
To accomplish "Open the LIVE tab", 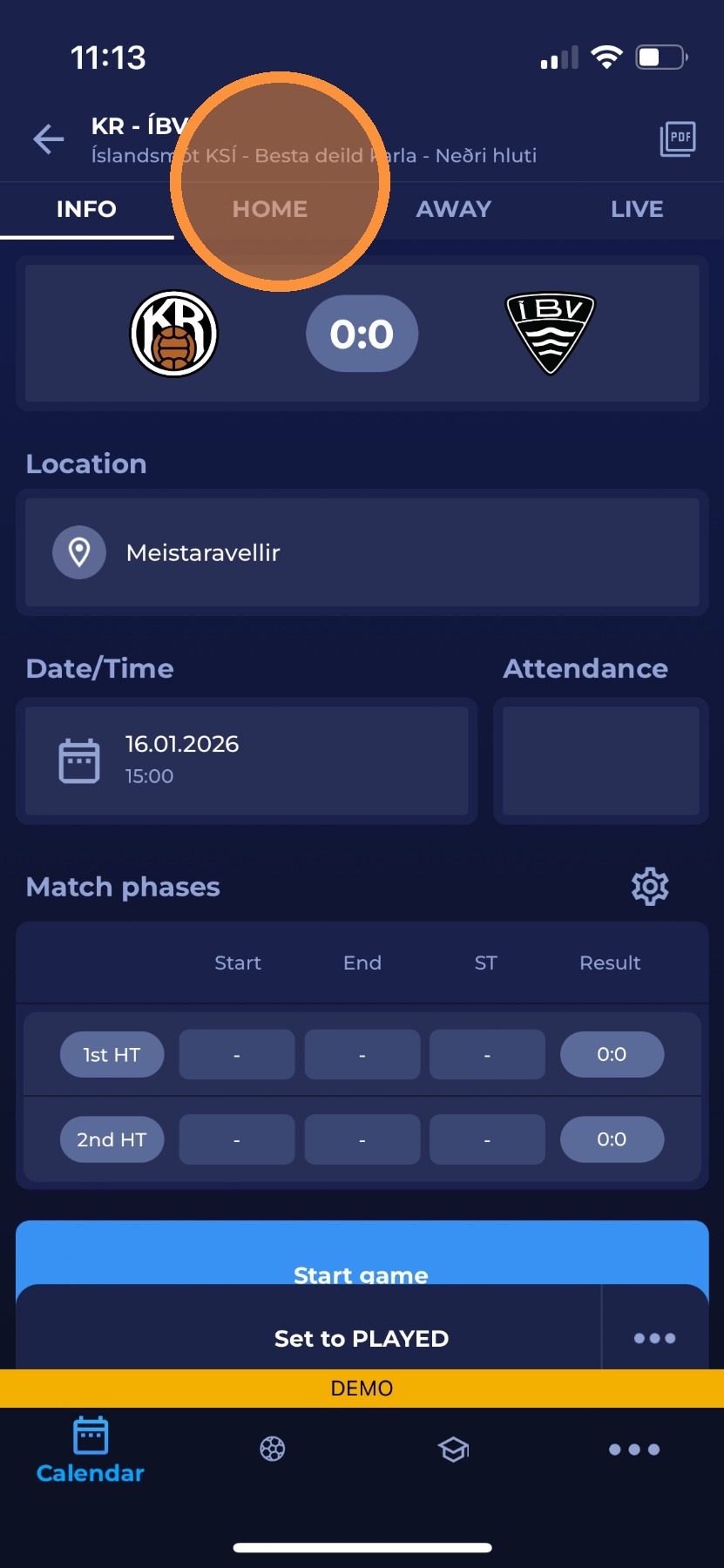I will [637, 209].
